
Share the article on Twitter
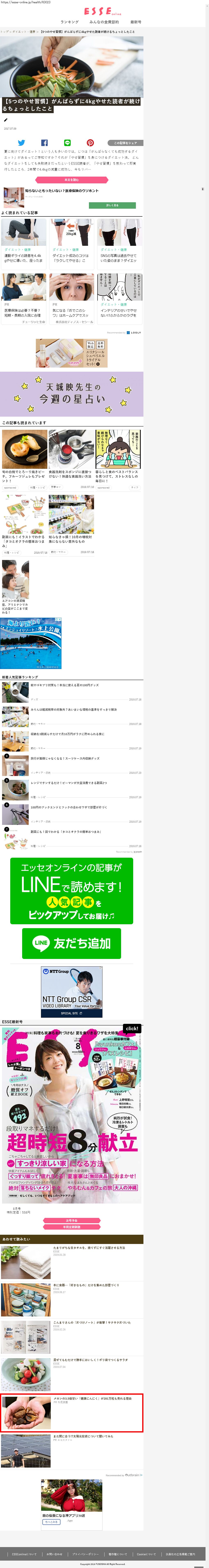pyautogui.click(x=21, y=143)
